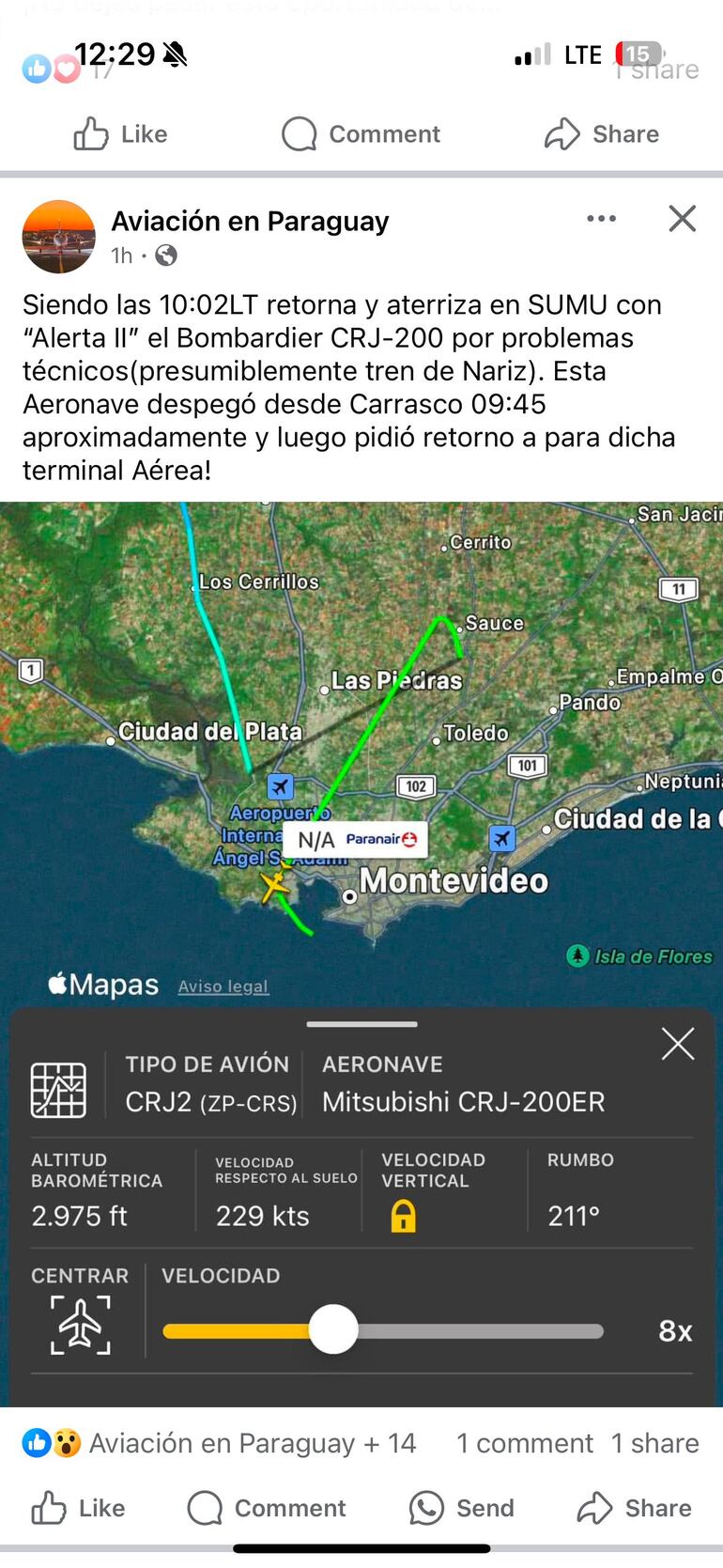Screen dimensions: 723x1568
Task: Like the previous post at top
Action: pyautogui.click(x=120, y=134)
